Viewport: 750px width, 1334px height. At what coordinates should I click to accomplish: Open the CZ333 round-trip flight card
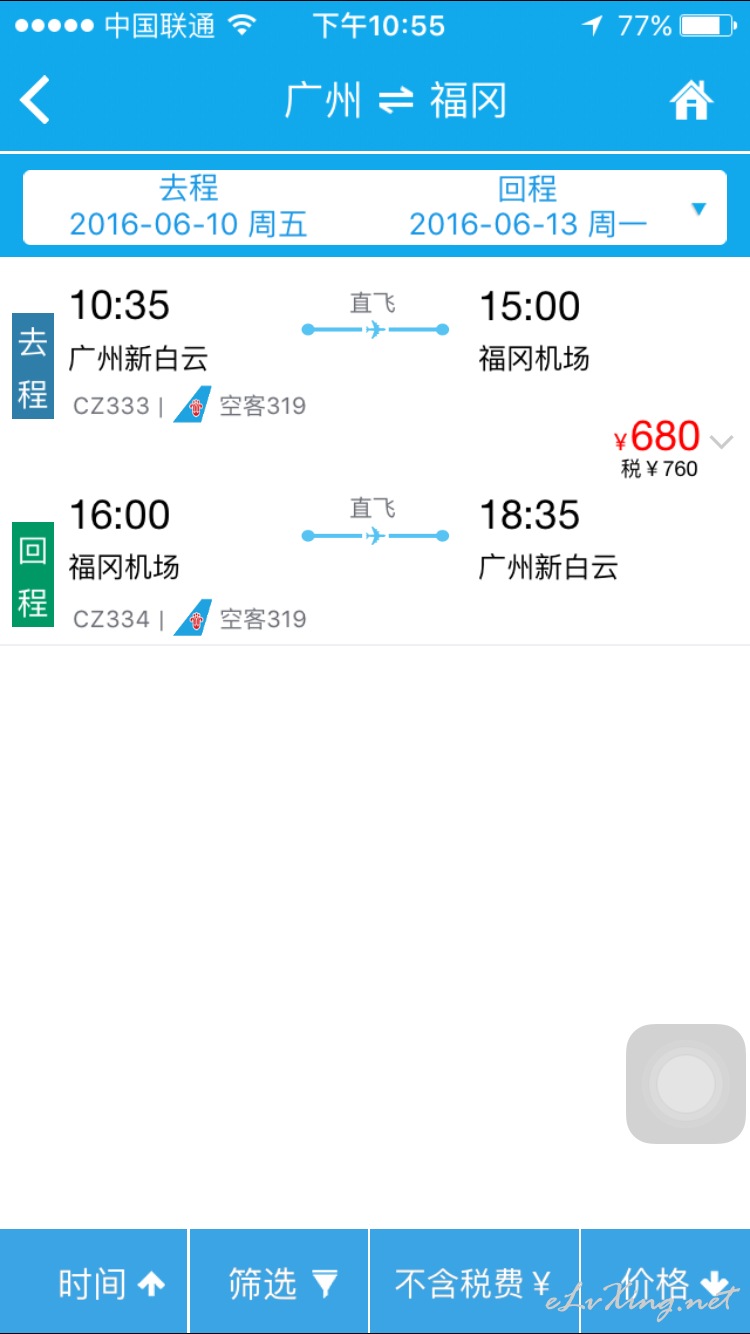(375, 452)
